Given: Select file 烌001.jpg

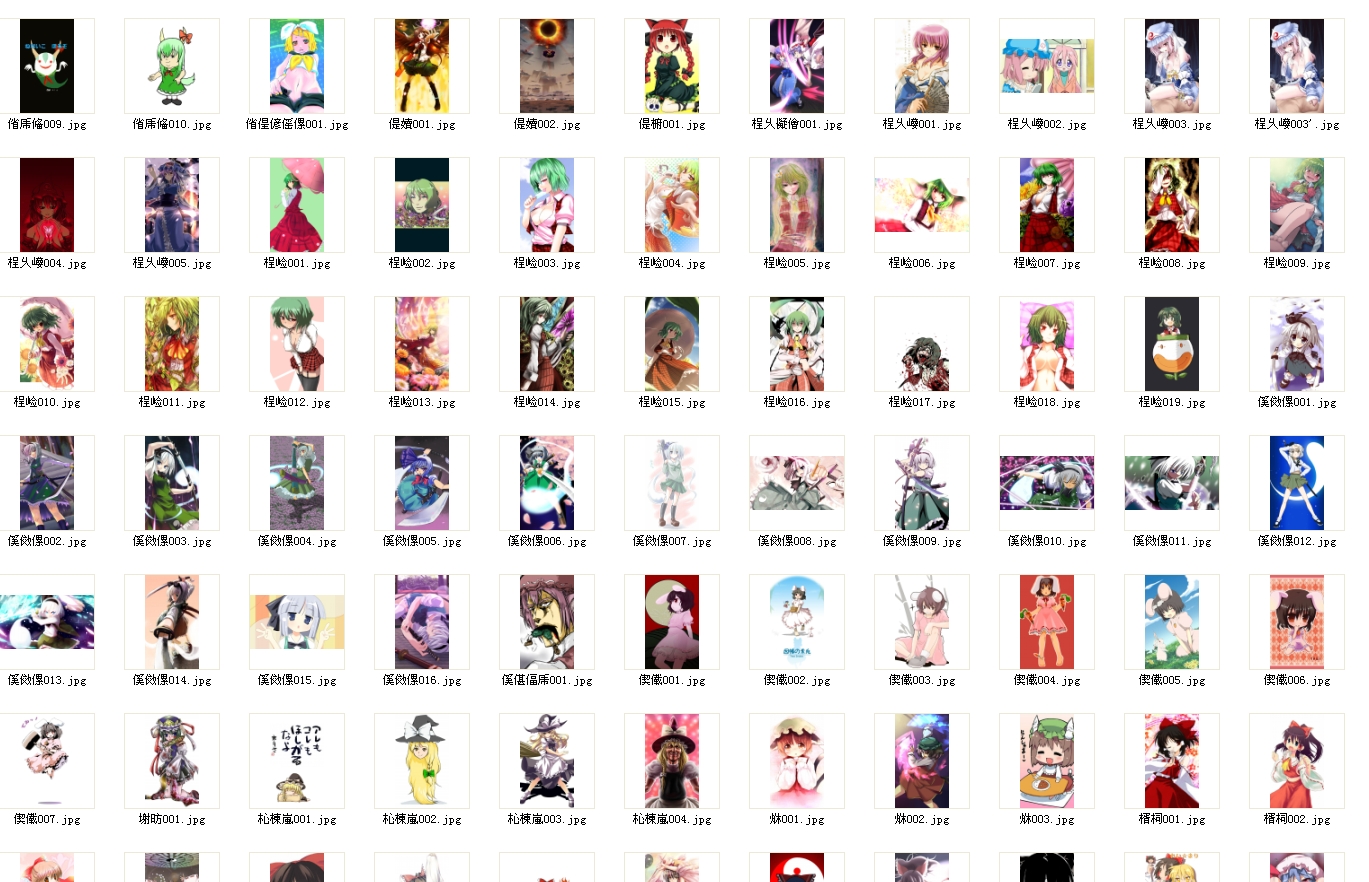Looking at the screenshot, I should (796, 761).
